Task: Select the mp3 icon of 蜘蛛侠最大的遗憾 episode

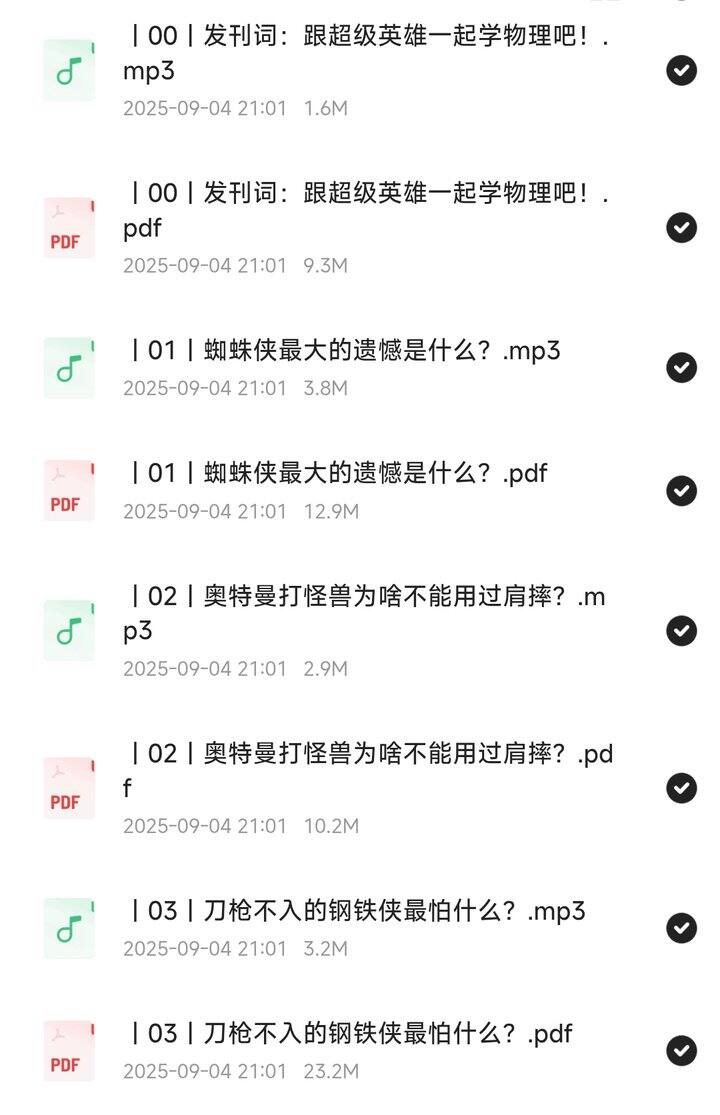Action: (68, 367)
